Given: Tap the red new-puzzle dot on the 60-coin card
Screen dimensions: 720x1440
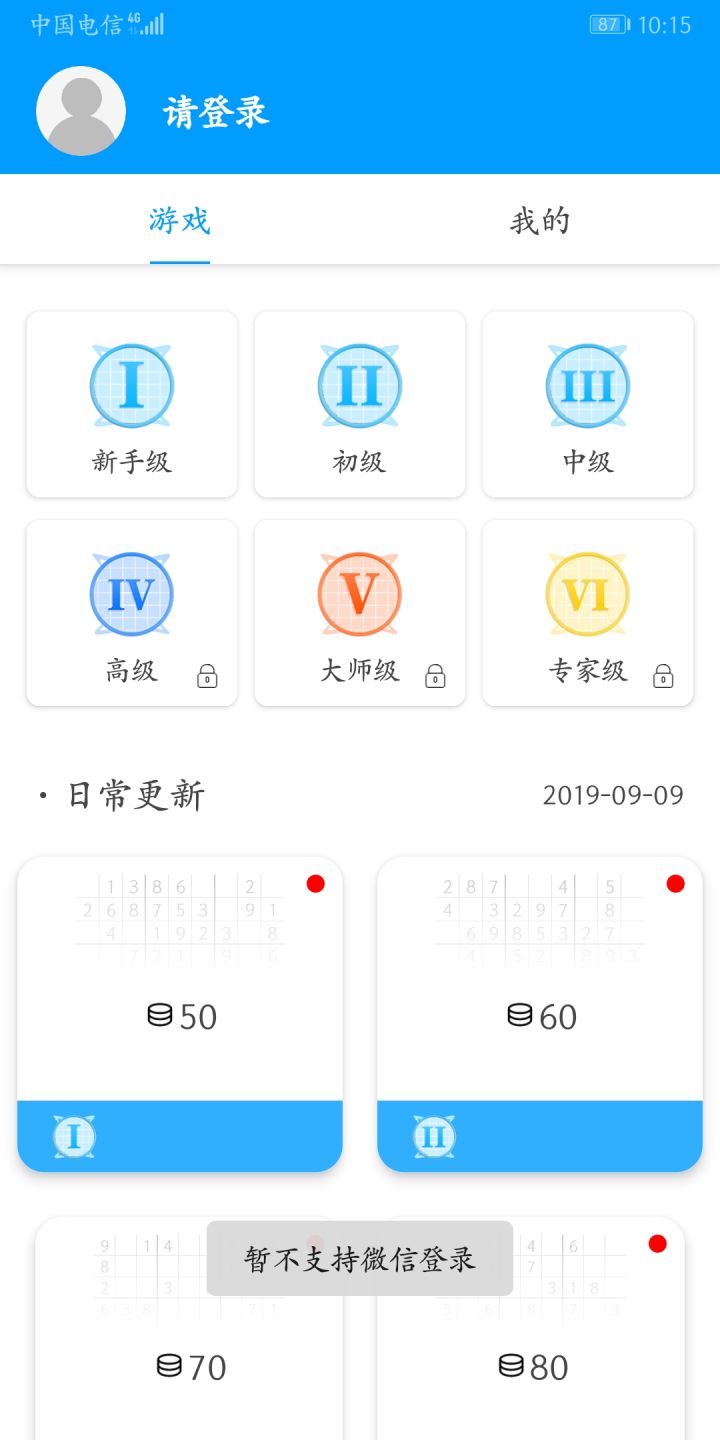Looking at the screenshot, I should click(x=676, y=884).
